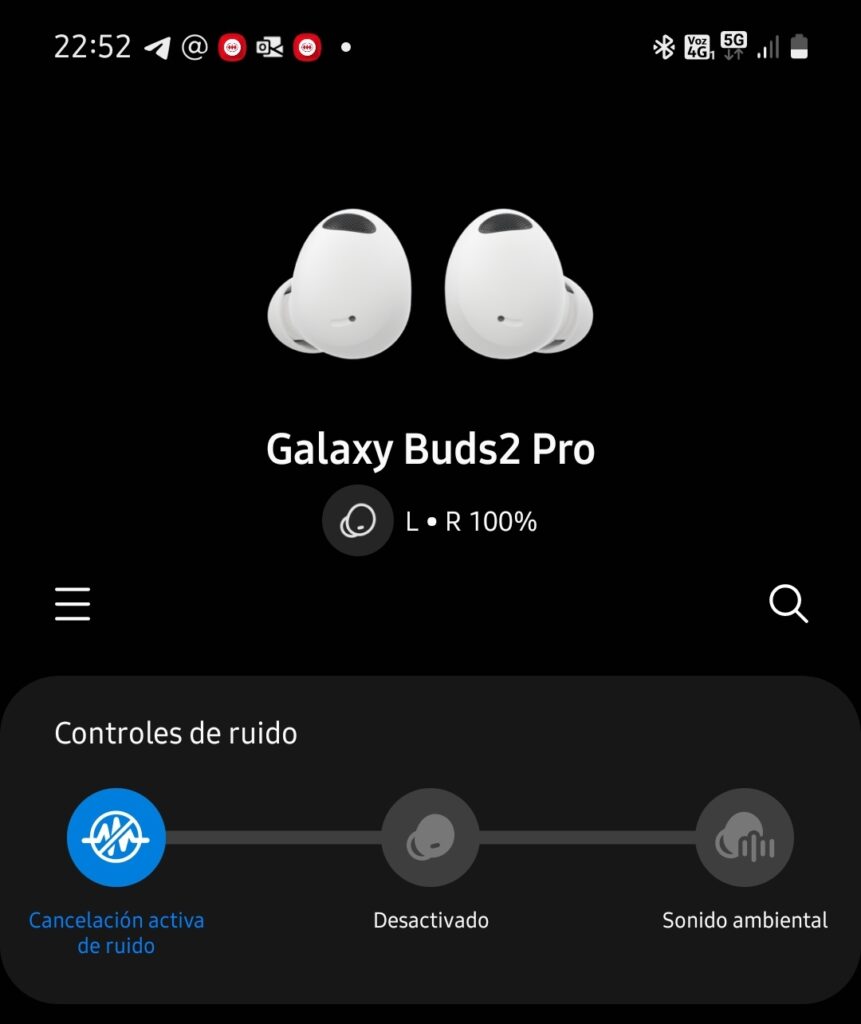This screenshot has height=1024, width=861.
Task: Switch noise control to Desactivado
Action: pos(430,838)
